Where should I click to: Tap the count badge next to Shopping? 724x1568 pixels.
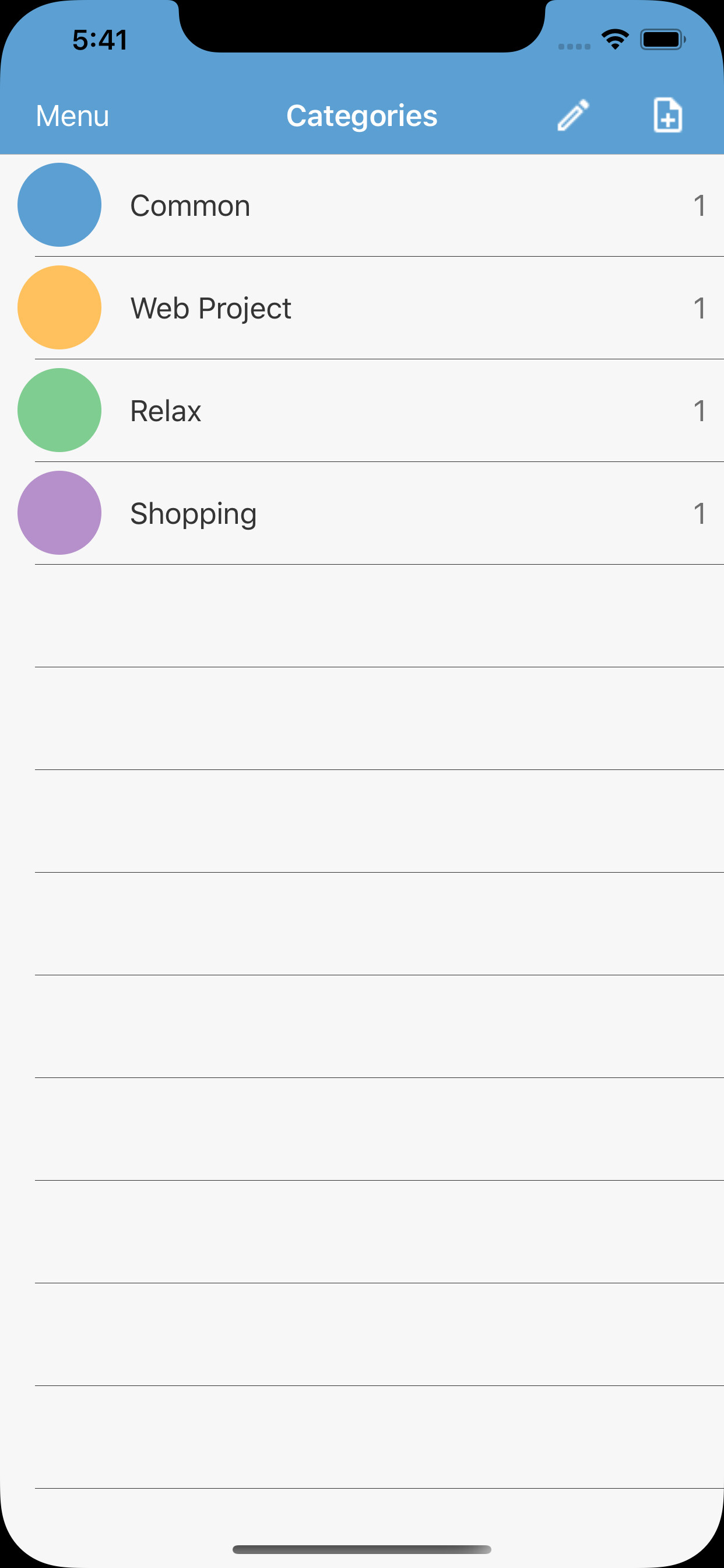pyautogui.click(x=700, y=513)
